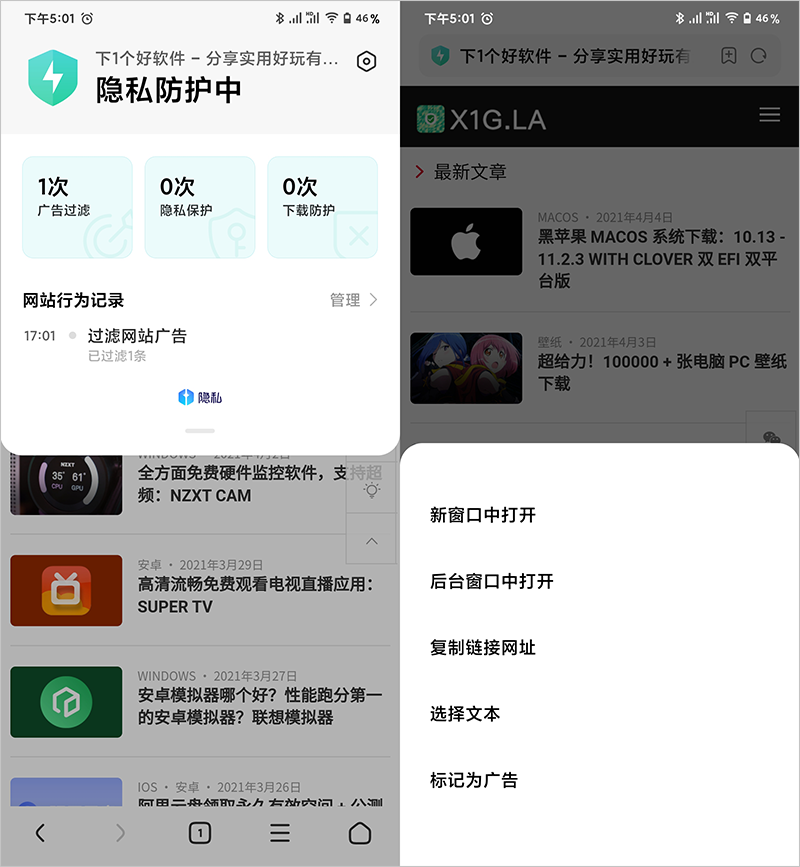
Task: Go to the browser home page
Action: tap(360, 833)
